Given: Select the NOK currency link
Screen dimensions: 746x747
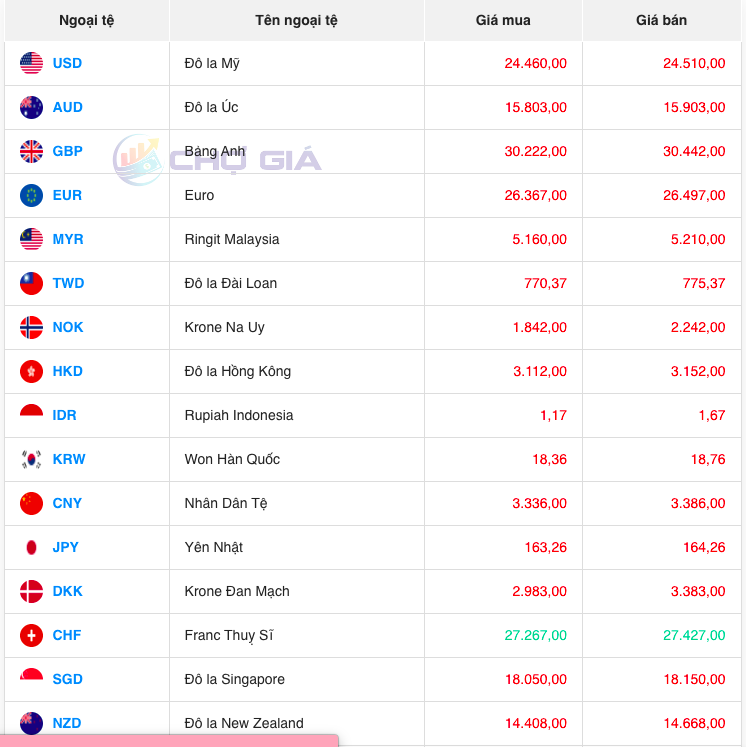Looking at the screenshot, I should (68, 327).
